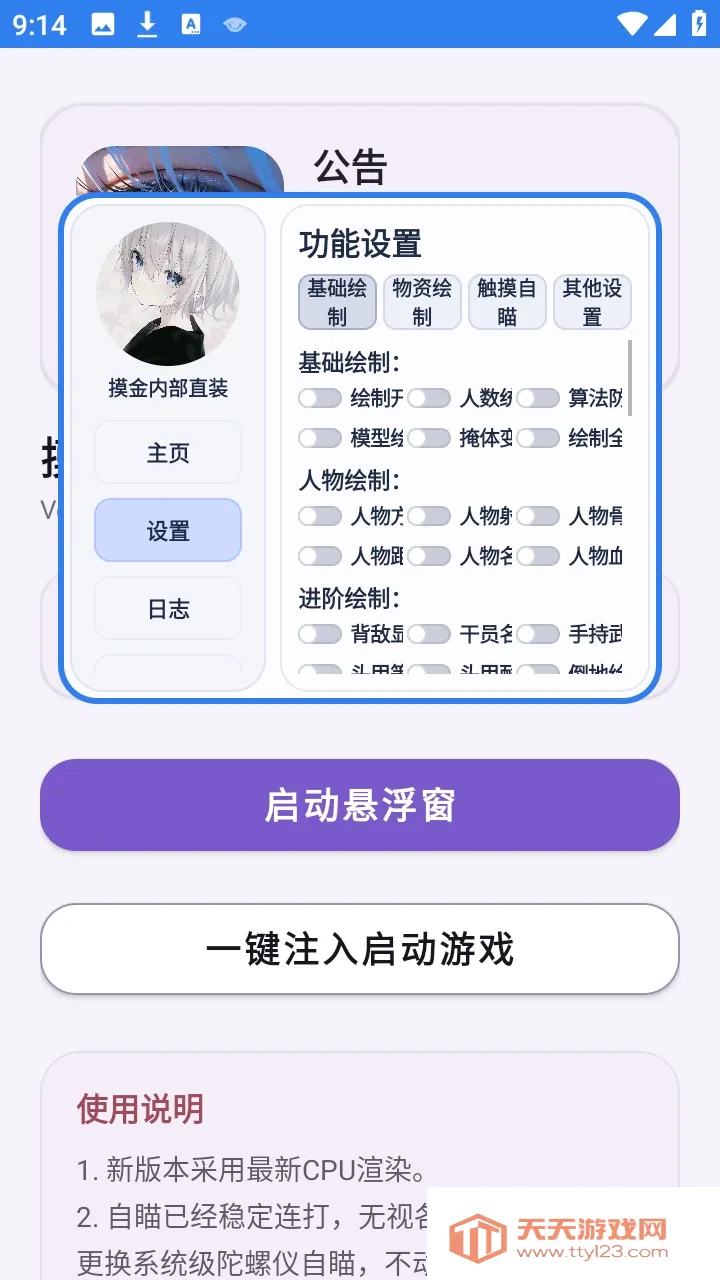
Task: Click the 一键注入启动游戏 button
Action: coord(360,949)
